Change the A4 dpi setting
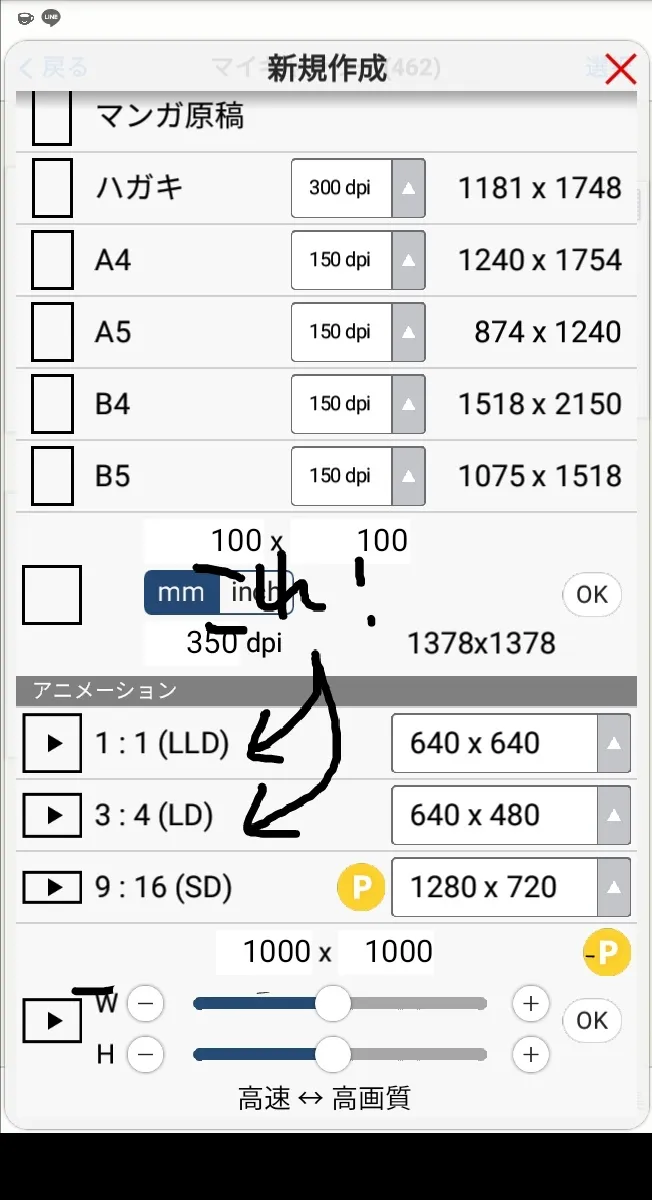652x1200 pixels. 358,260
